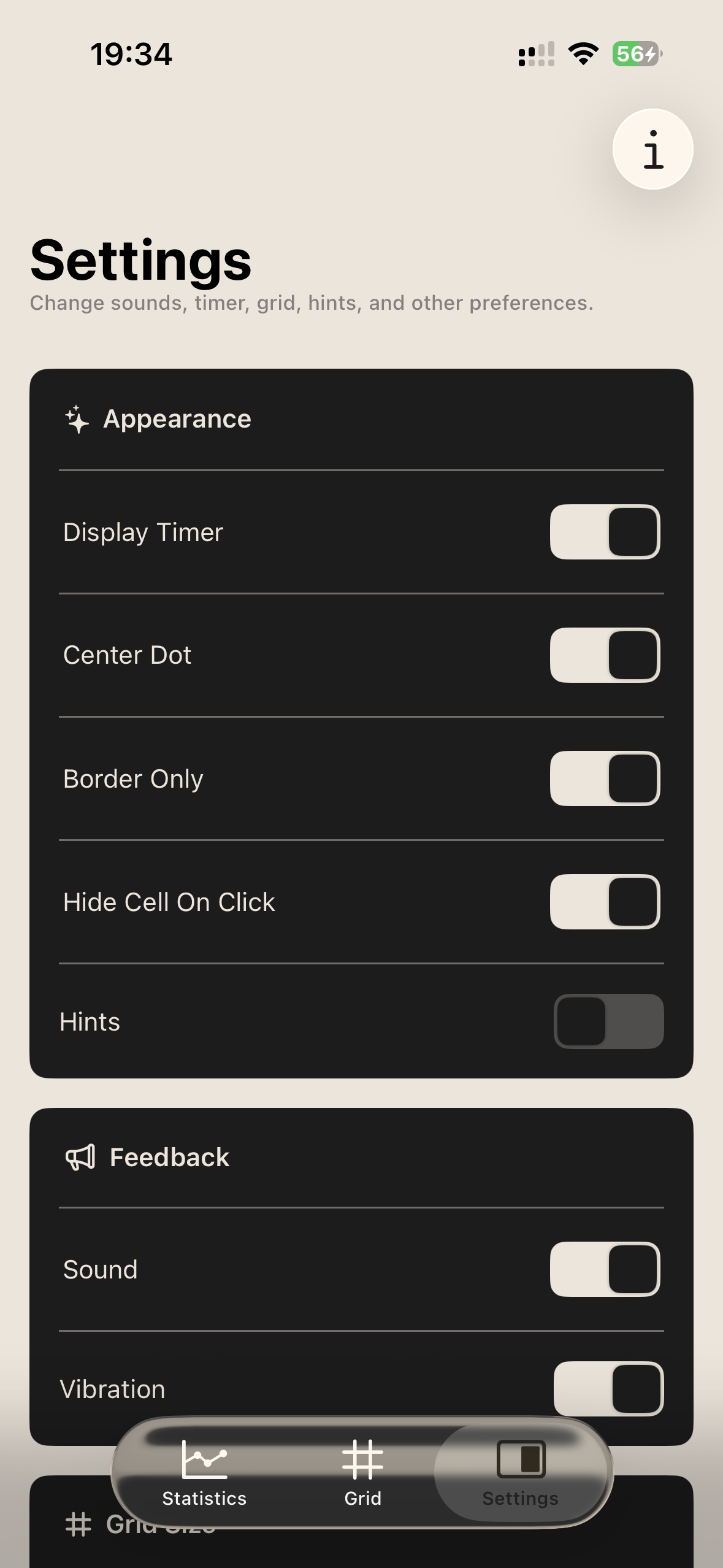
Task: Open the info button
Action: [652, 149]
